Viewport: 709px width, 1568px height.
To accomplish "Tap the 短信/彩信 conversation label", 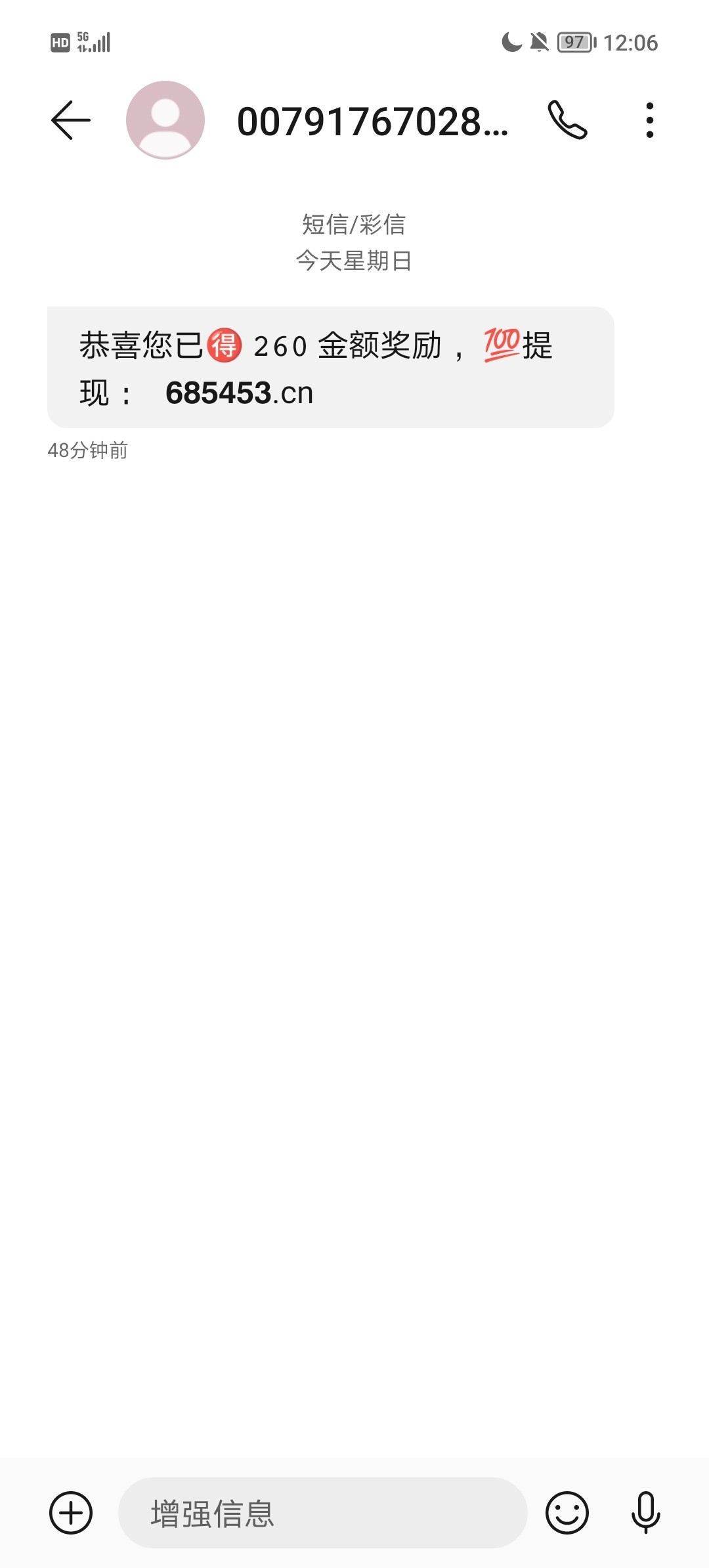I will click(354, 225).
